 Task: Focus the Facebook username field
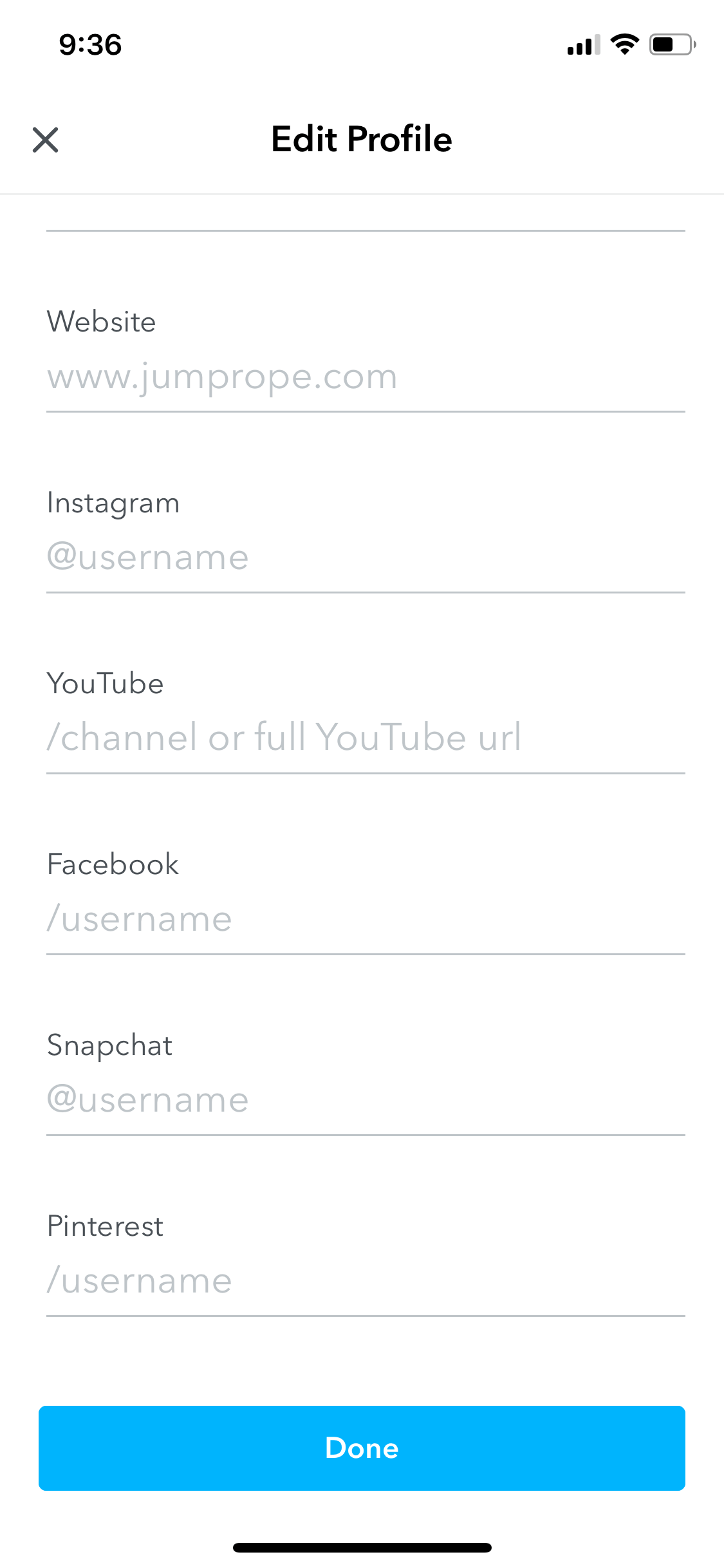366,919
